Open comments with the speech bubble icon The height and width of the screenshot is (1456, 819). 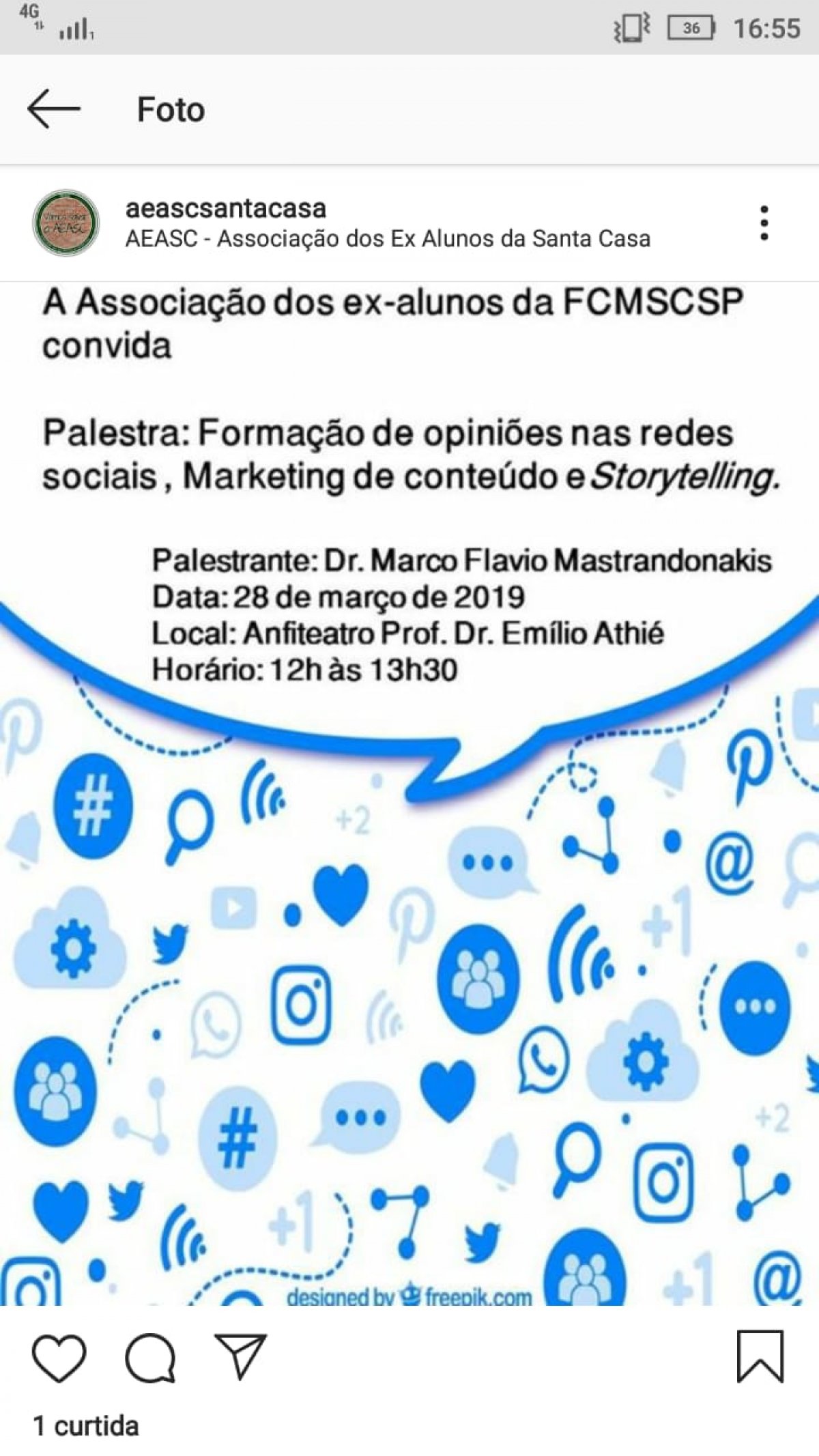click(x=150, y=1358)
